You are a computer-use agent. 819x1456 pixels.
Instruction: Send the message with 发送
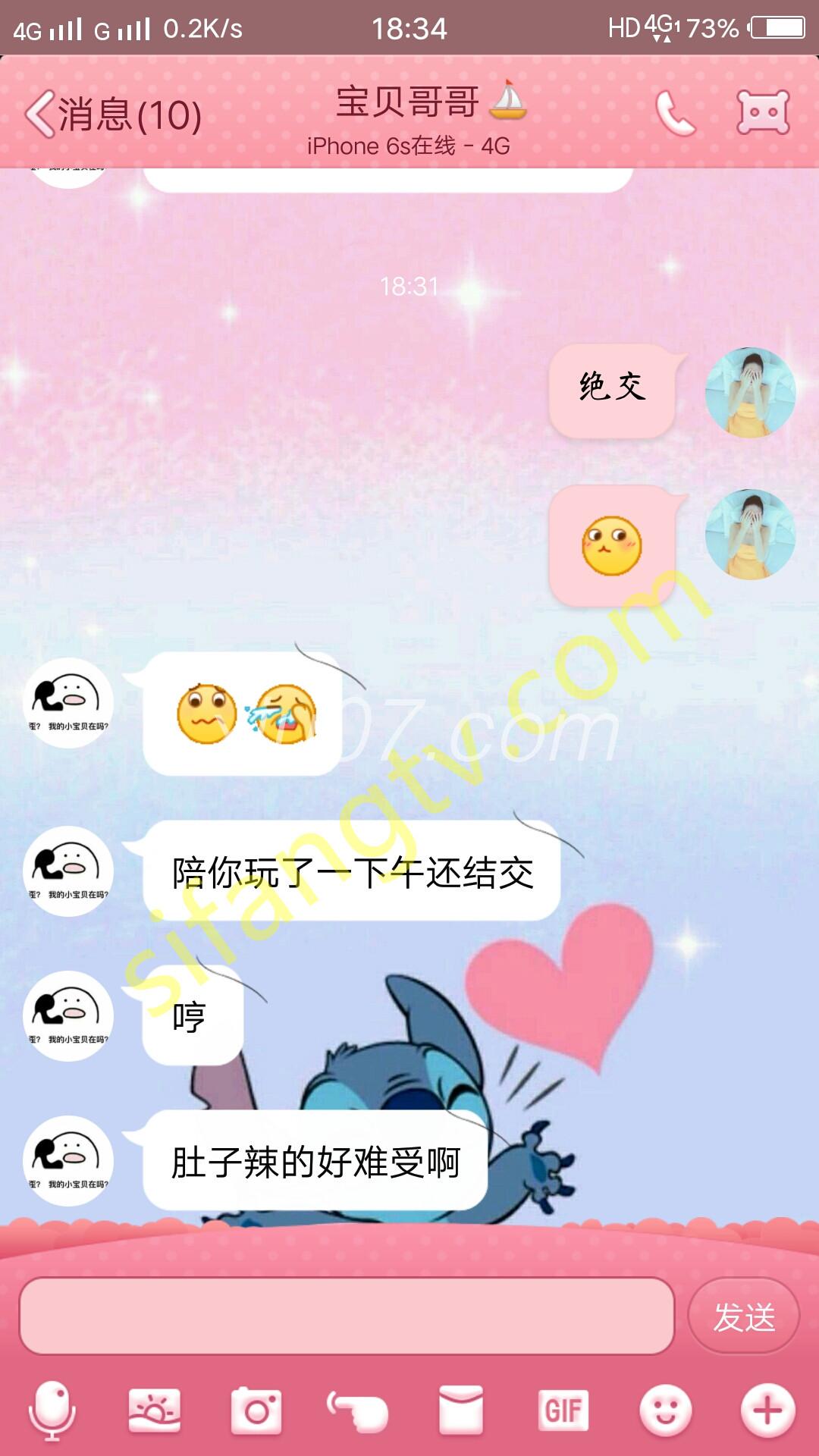click(x=743, y=1316)
